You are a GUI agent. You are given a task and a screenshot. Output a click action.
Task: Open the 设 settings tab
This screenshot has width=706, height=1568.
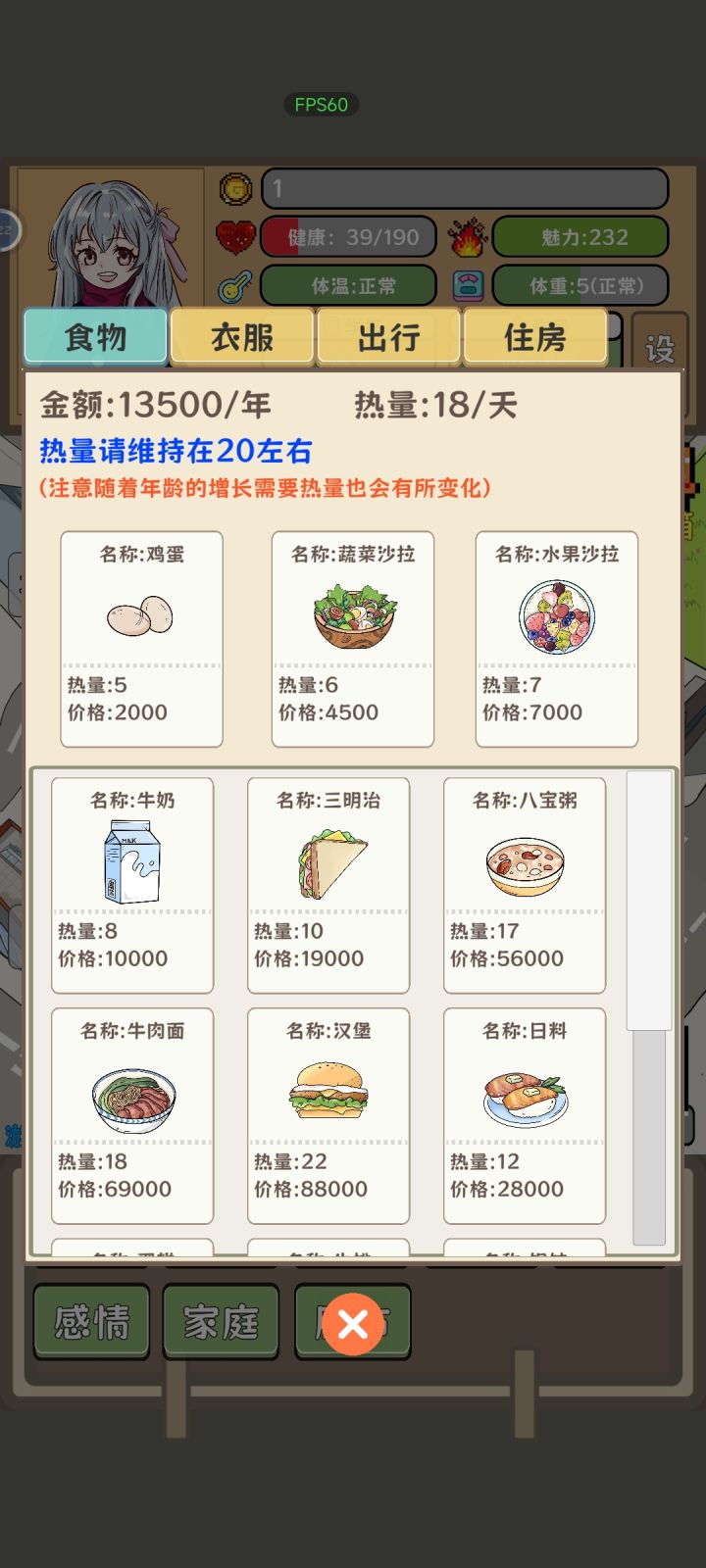coord(660,348)
